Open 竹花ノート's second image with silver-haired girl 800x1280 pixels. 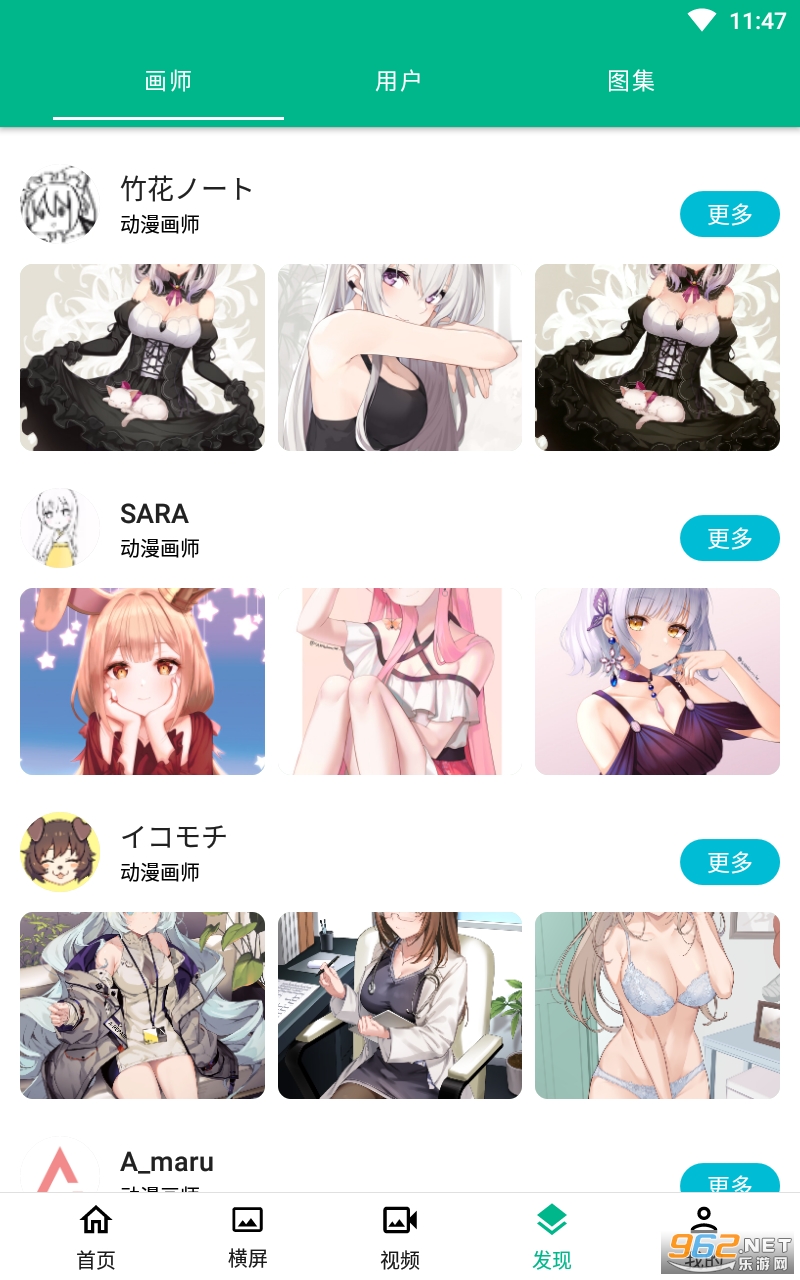pyautogui.click(x=400, y=357)
